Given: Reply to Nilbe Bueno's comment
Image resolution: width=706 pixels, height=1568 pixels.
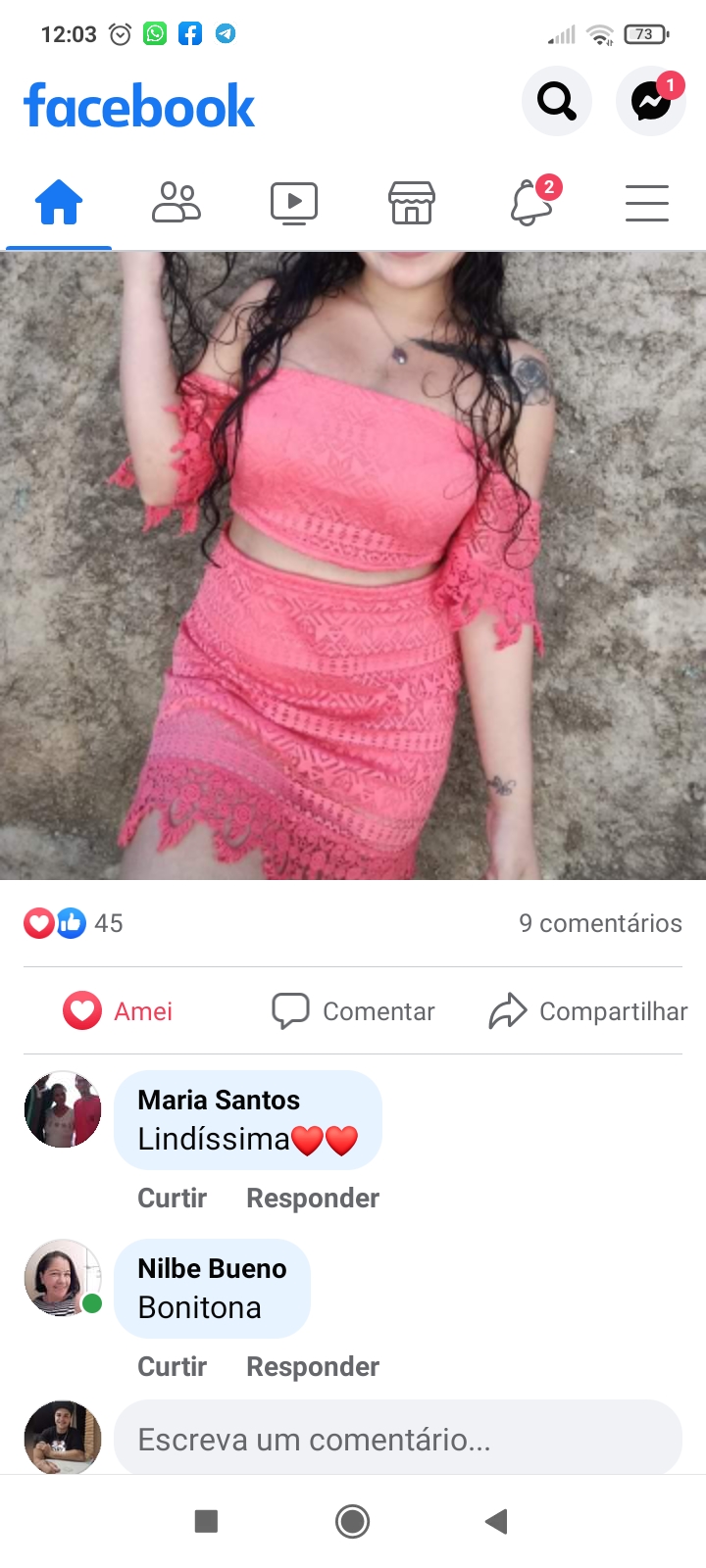Looking at the screenshot, I should 313,1366.
